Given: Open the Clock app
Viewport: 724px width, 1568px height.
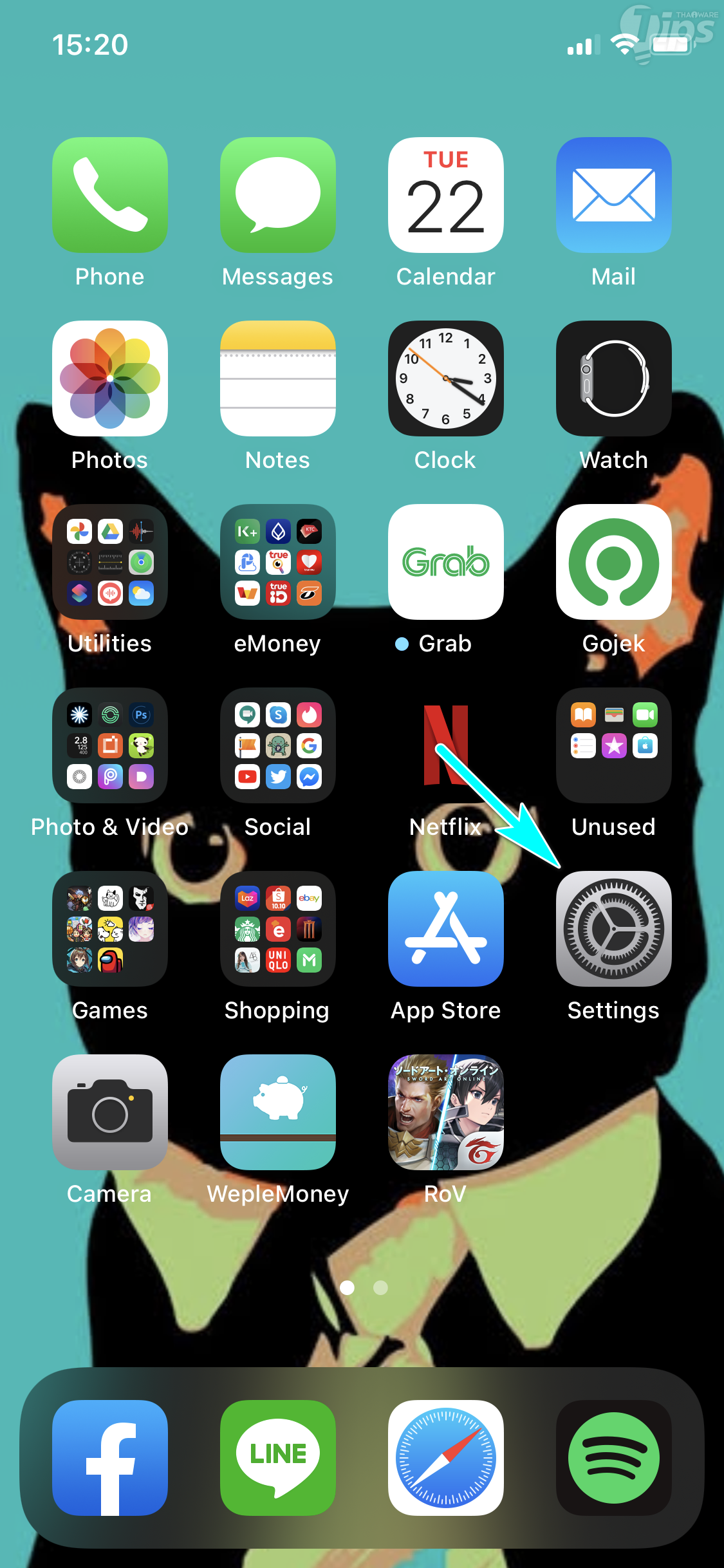Looking at the screenshot, I should click(445, 378).
